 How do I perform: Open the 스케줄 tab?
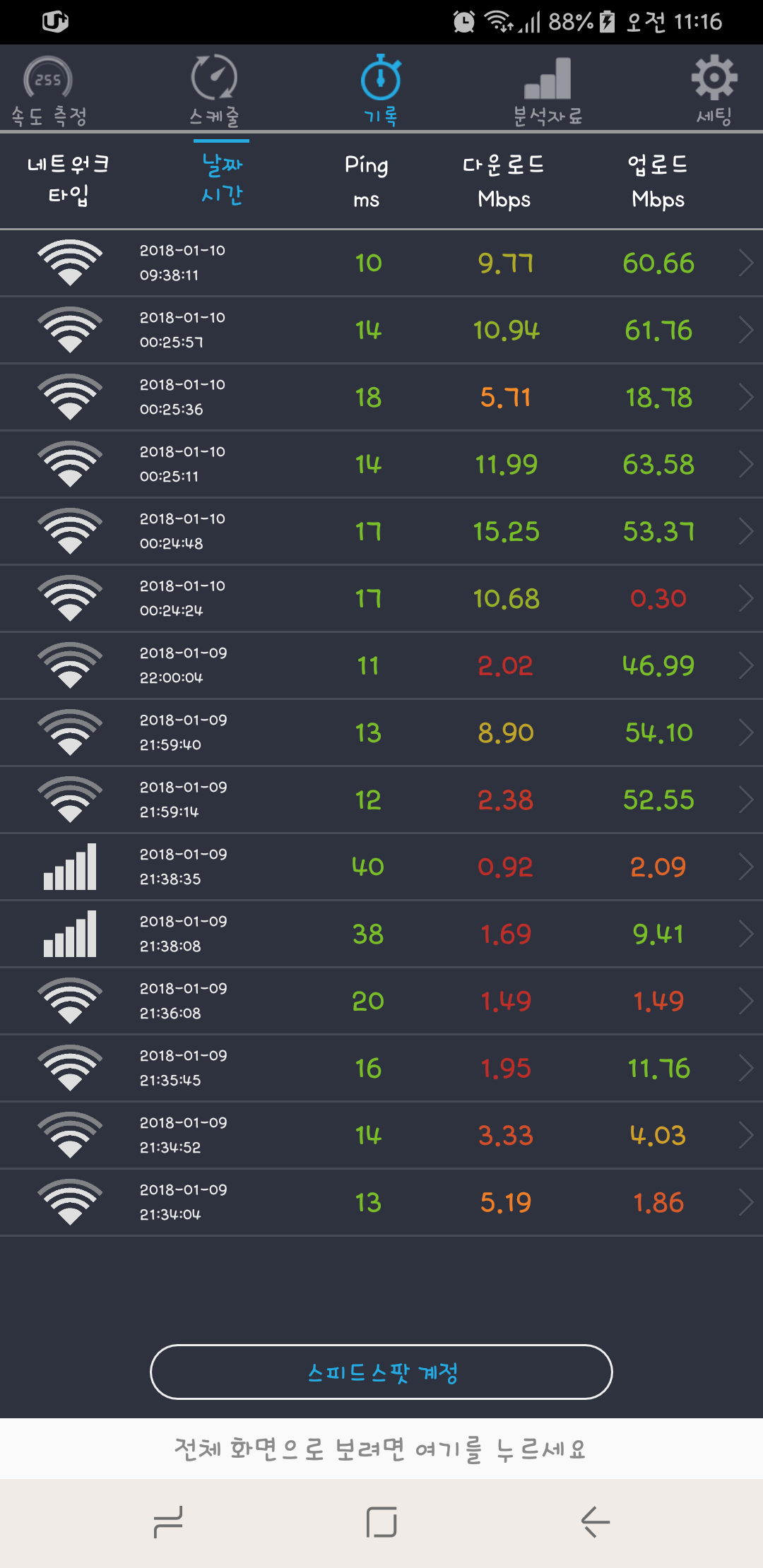pos(214,90)
